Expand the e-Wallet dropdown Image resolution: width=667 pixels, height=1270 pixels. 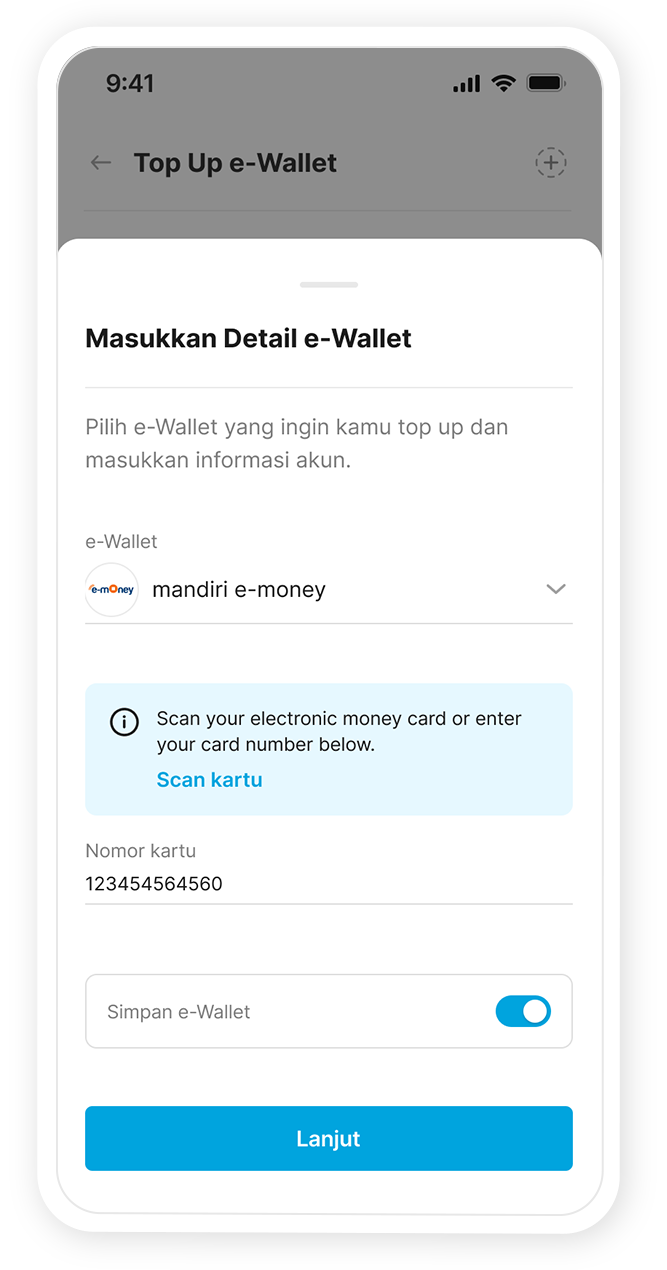[555, 589]
